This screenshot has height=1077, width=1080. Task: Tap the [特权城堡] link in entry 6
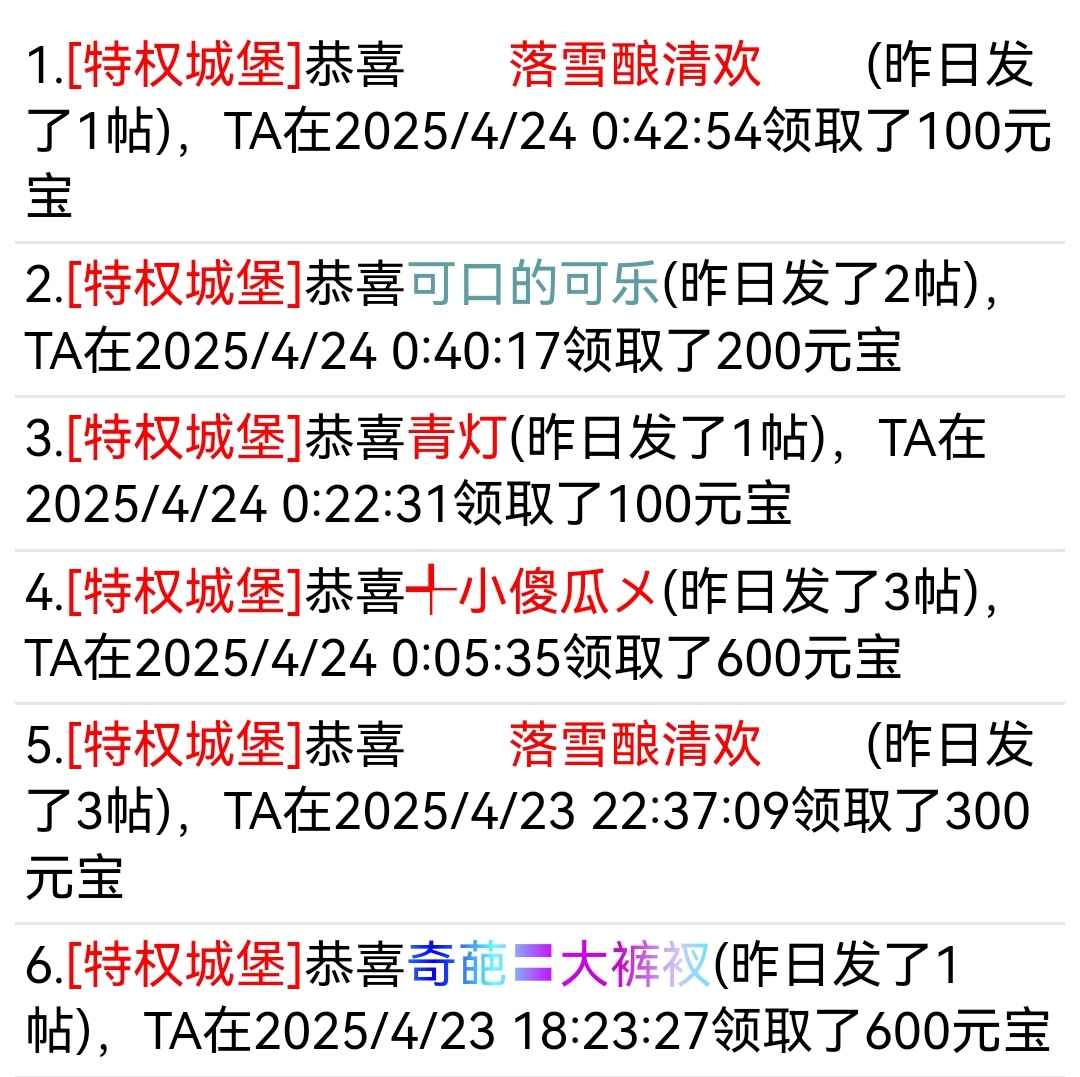coord(185,967)
